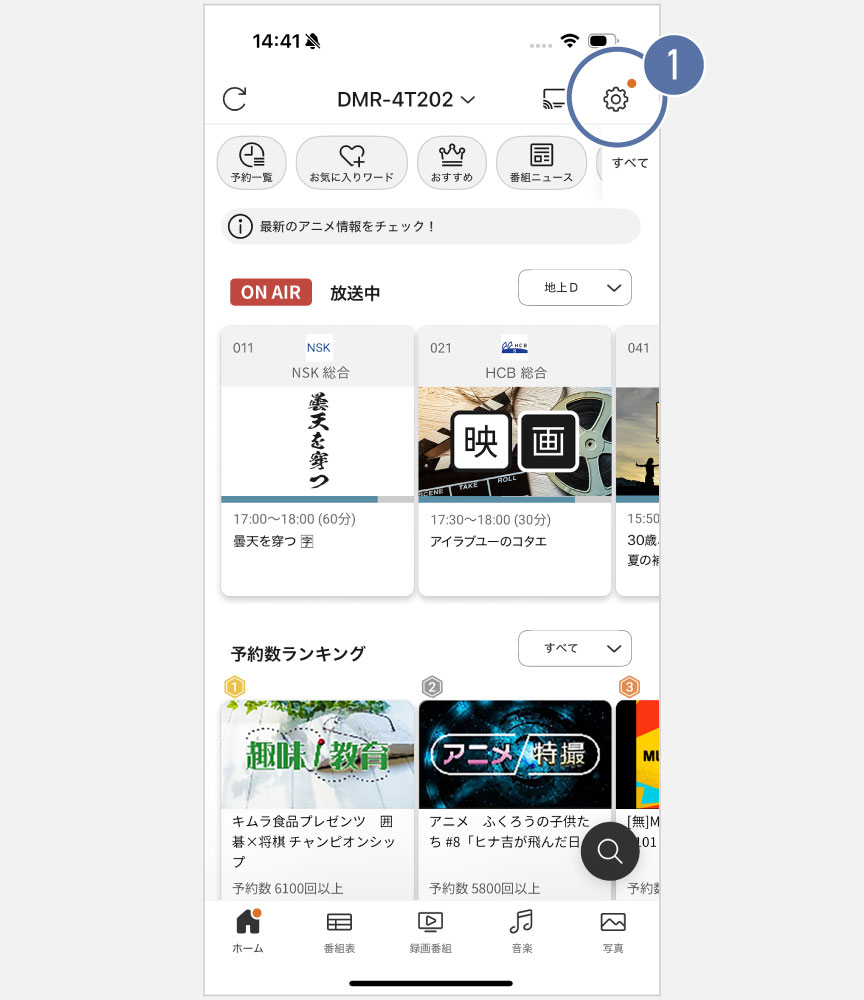Open the 地上D broadcast type dropdown
The height and width of the screenshot is (1000, 864).
[x=575, y=287]
